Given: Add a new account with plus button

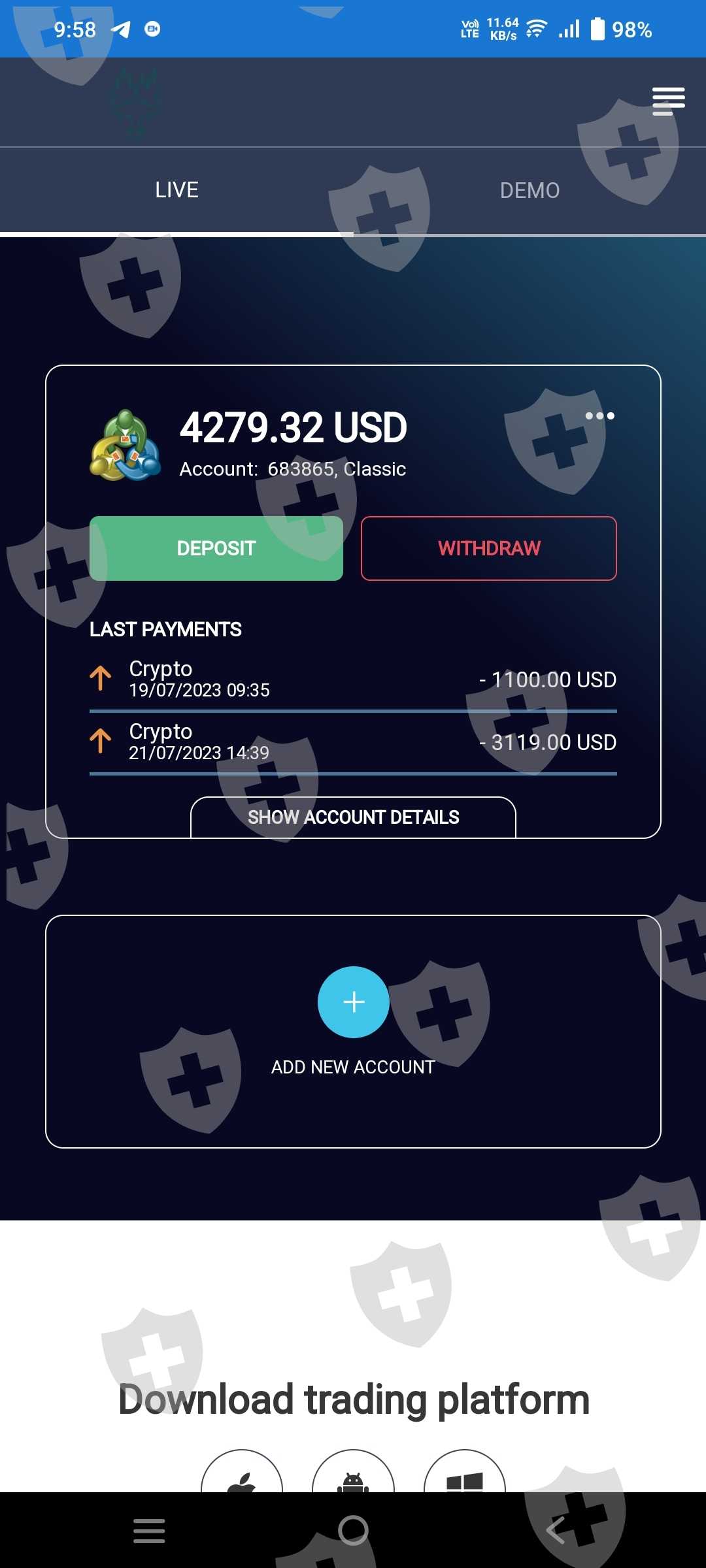Looking at the screenshot, I should coord(354,1002).
